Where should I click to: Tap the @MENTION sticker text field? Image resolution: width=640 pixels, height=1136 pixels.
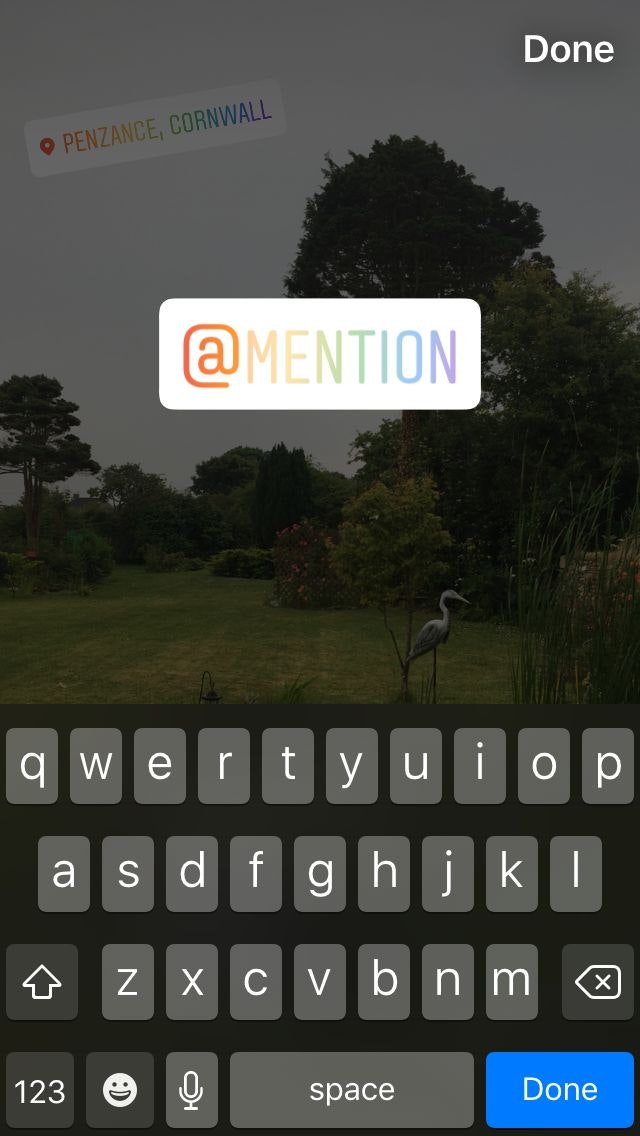point(320,354)
